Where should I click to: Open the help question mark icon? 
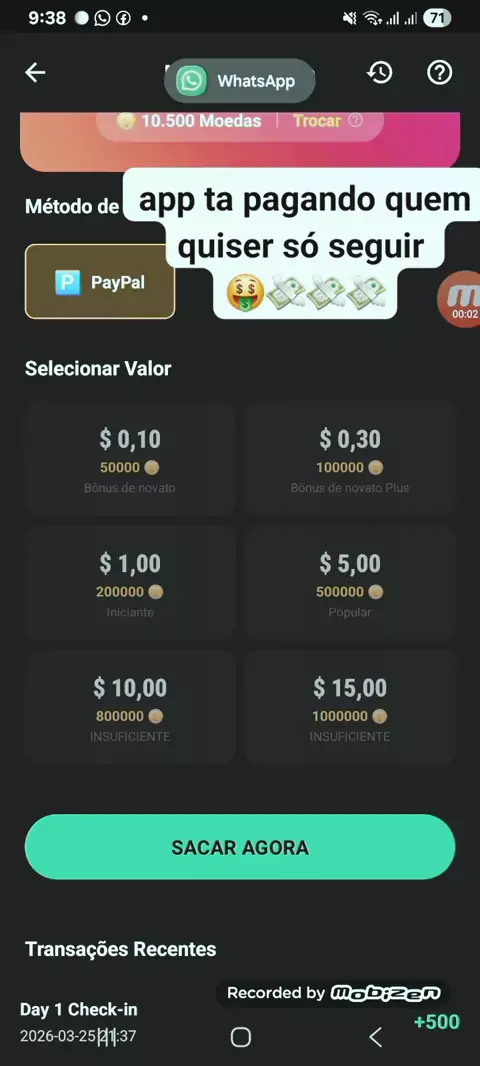pyautogui.click(x=439, y=73)
